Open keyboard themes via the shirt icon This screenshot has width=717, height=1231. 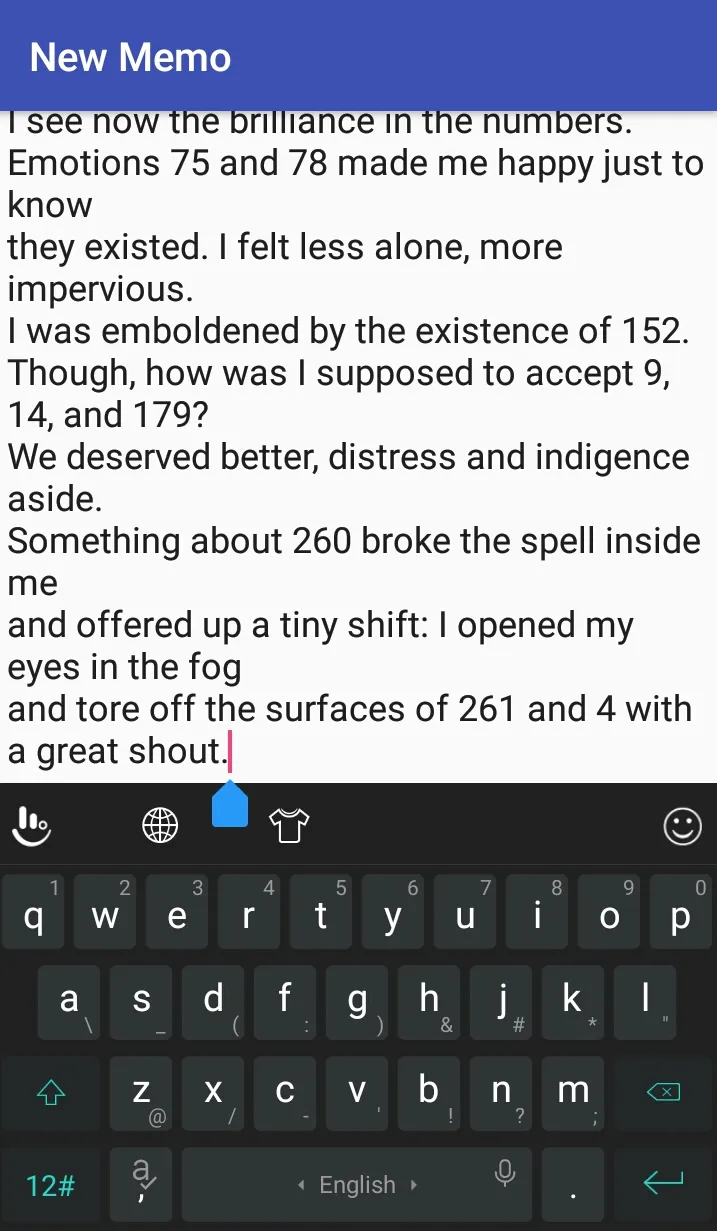289,825
